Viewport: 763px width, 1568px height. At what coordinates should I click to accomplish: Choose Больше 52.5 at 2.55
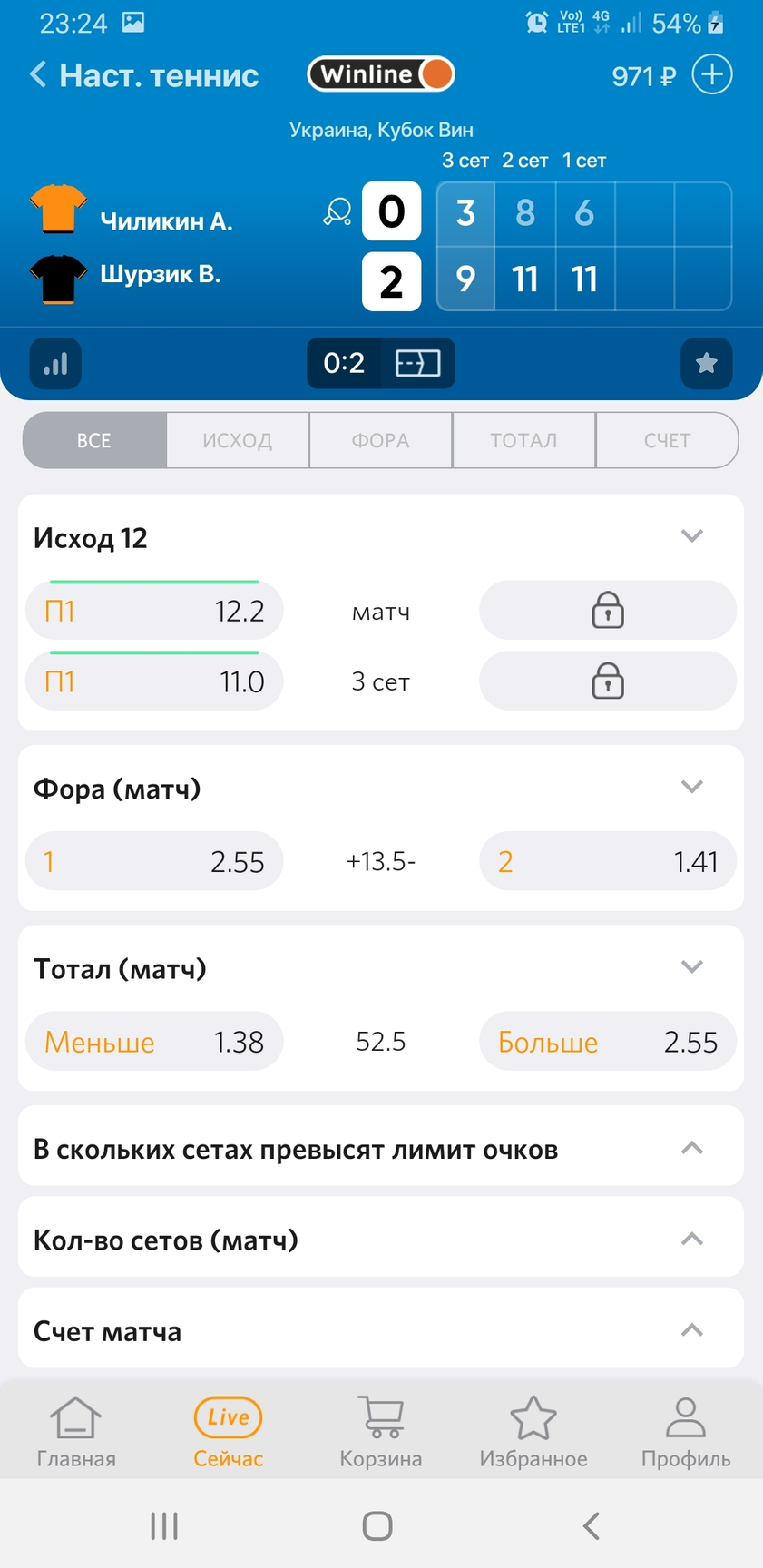pos(608,1042)
